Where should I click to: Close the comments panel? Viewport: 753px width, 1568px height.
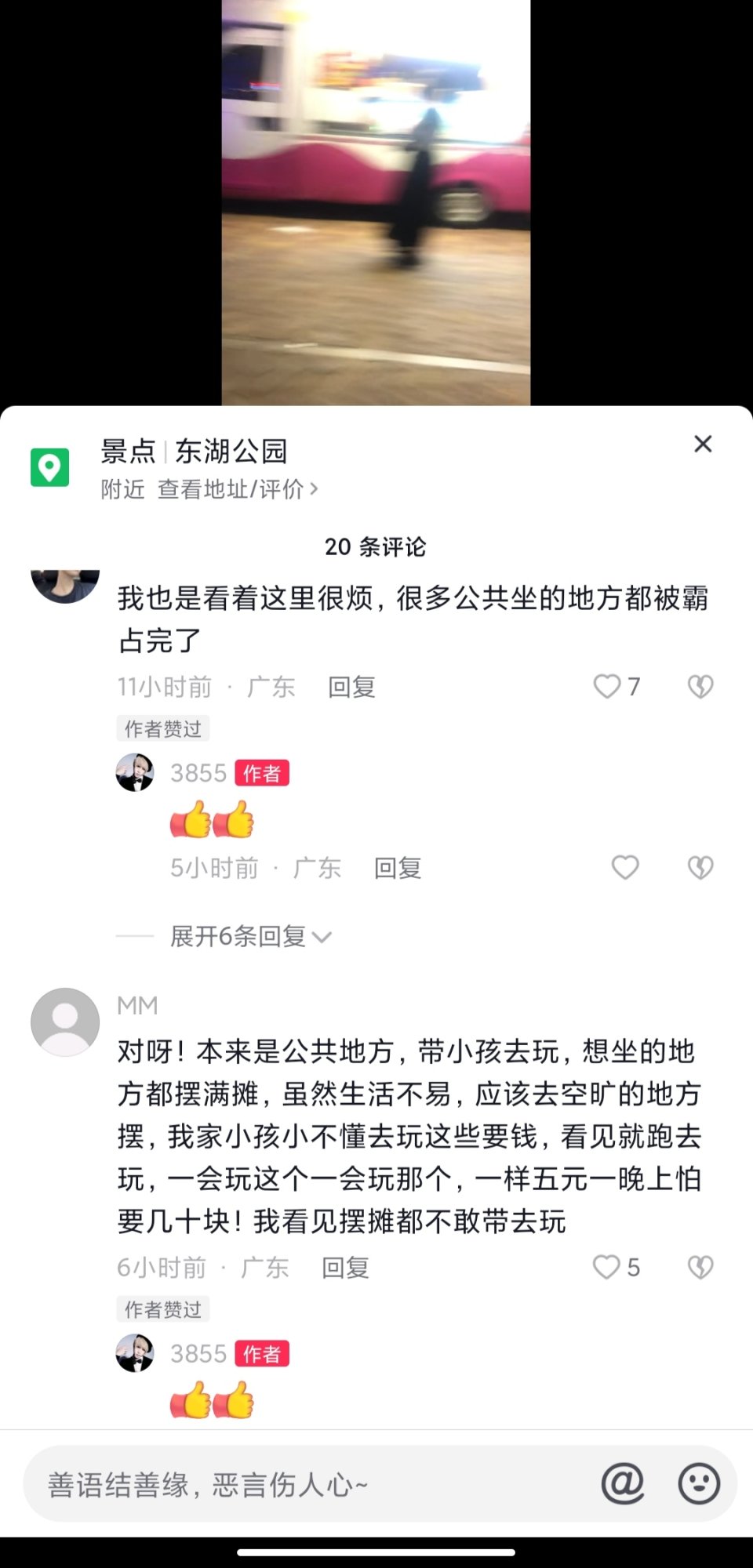tap(703, 445)
